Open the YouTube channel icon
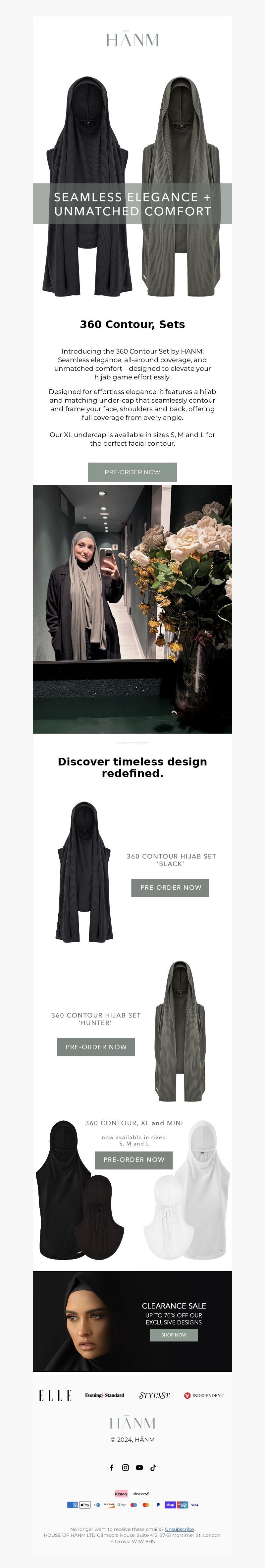 tap(139, 1468)
